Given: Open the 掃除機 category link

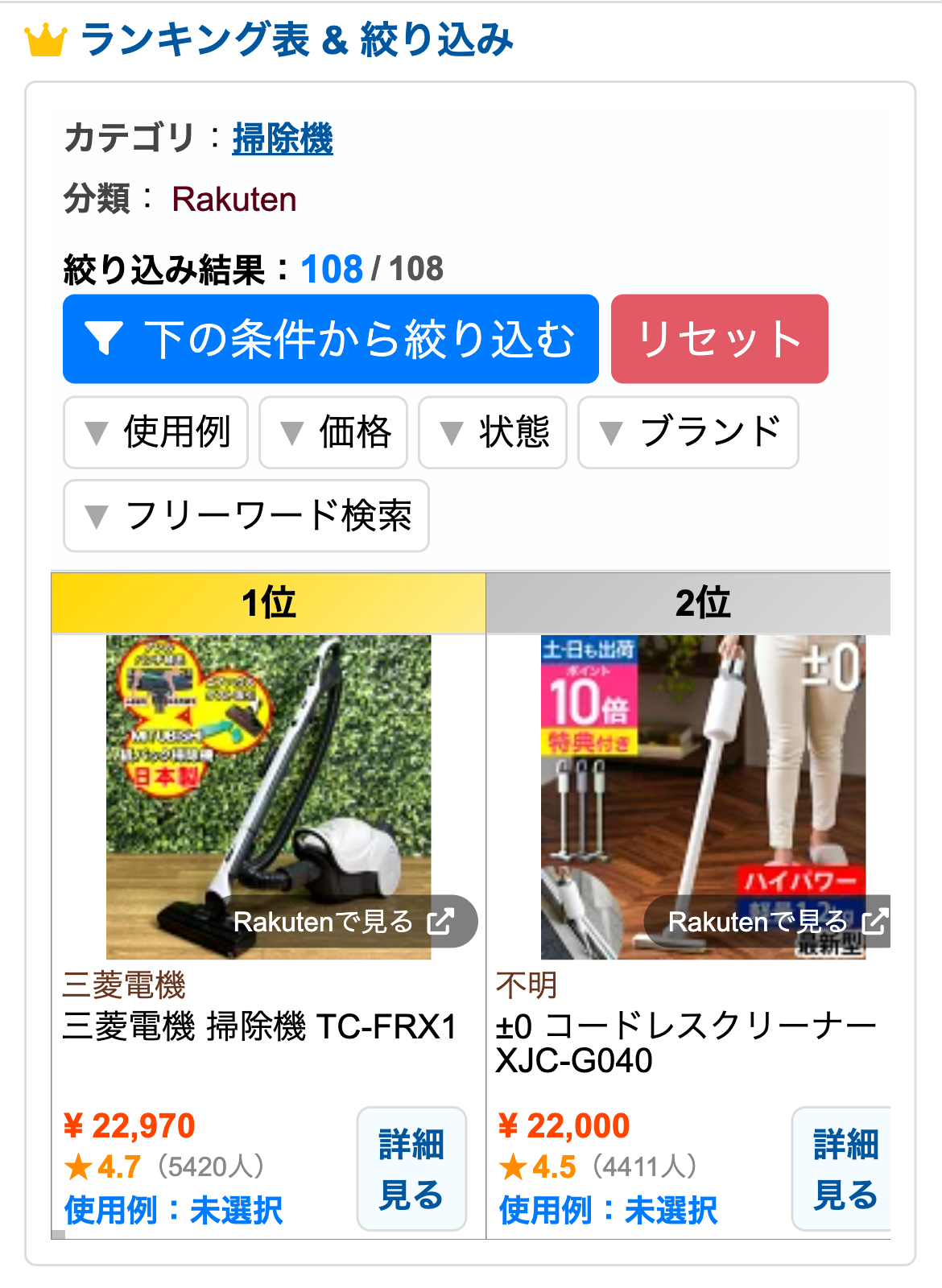Looking at the screenshot, I should coord(283,138).
